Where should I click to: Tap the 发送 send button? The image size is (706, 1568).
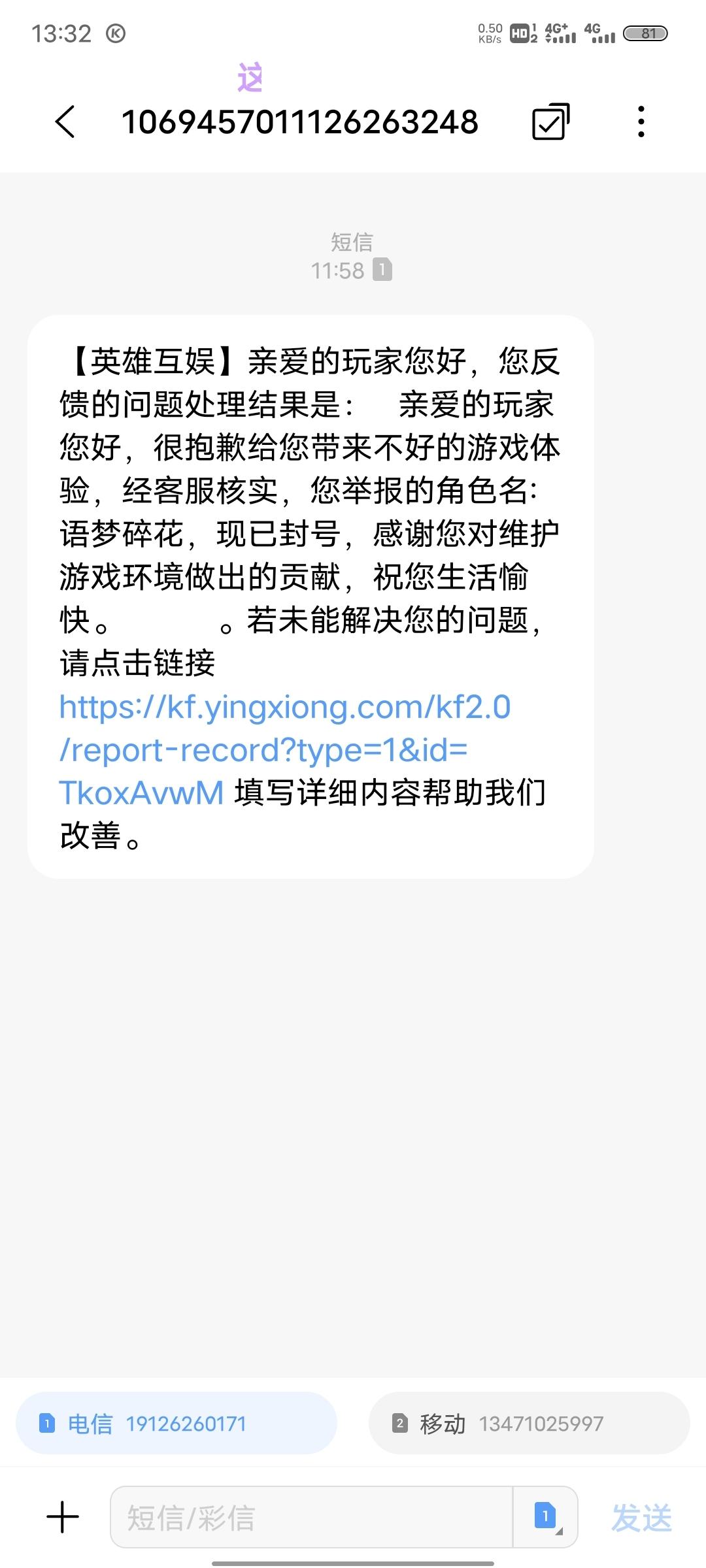641,1517
